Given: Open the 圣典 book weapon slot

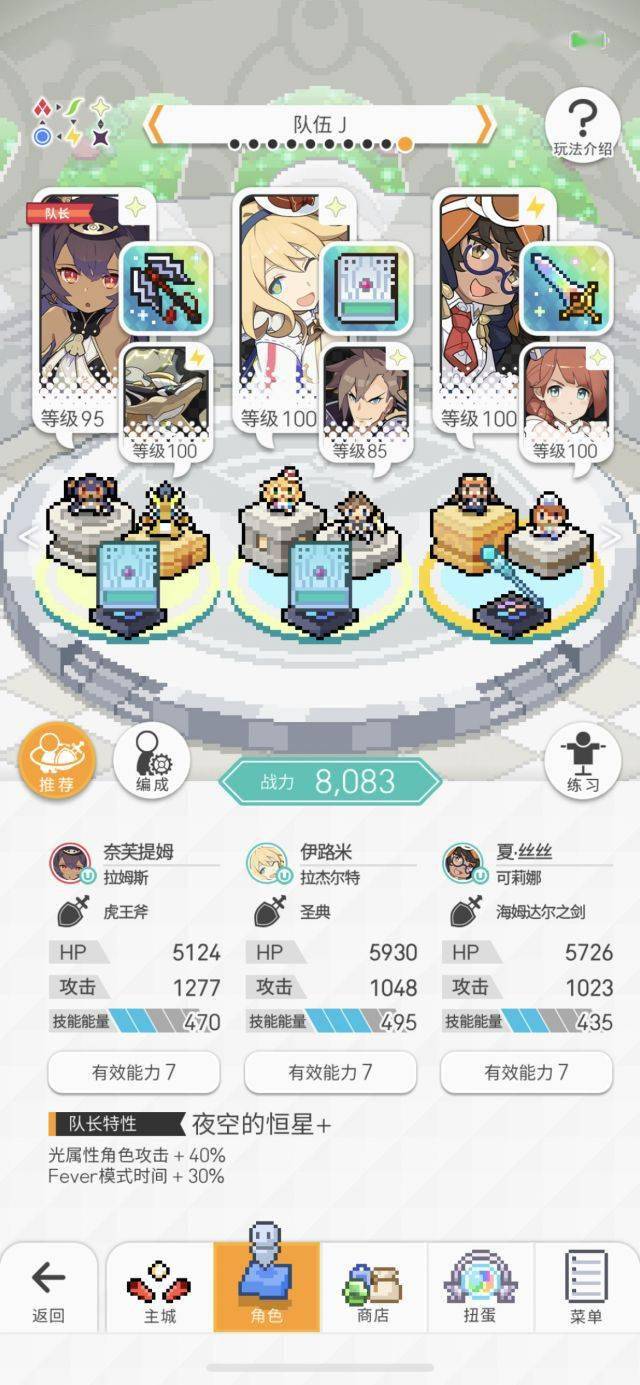Looking at the screenshot, I should click(366, 288).
